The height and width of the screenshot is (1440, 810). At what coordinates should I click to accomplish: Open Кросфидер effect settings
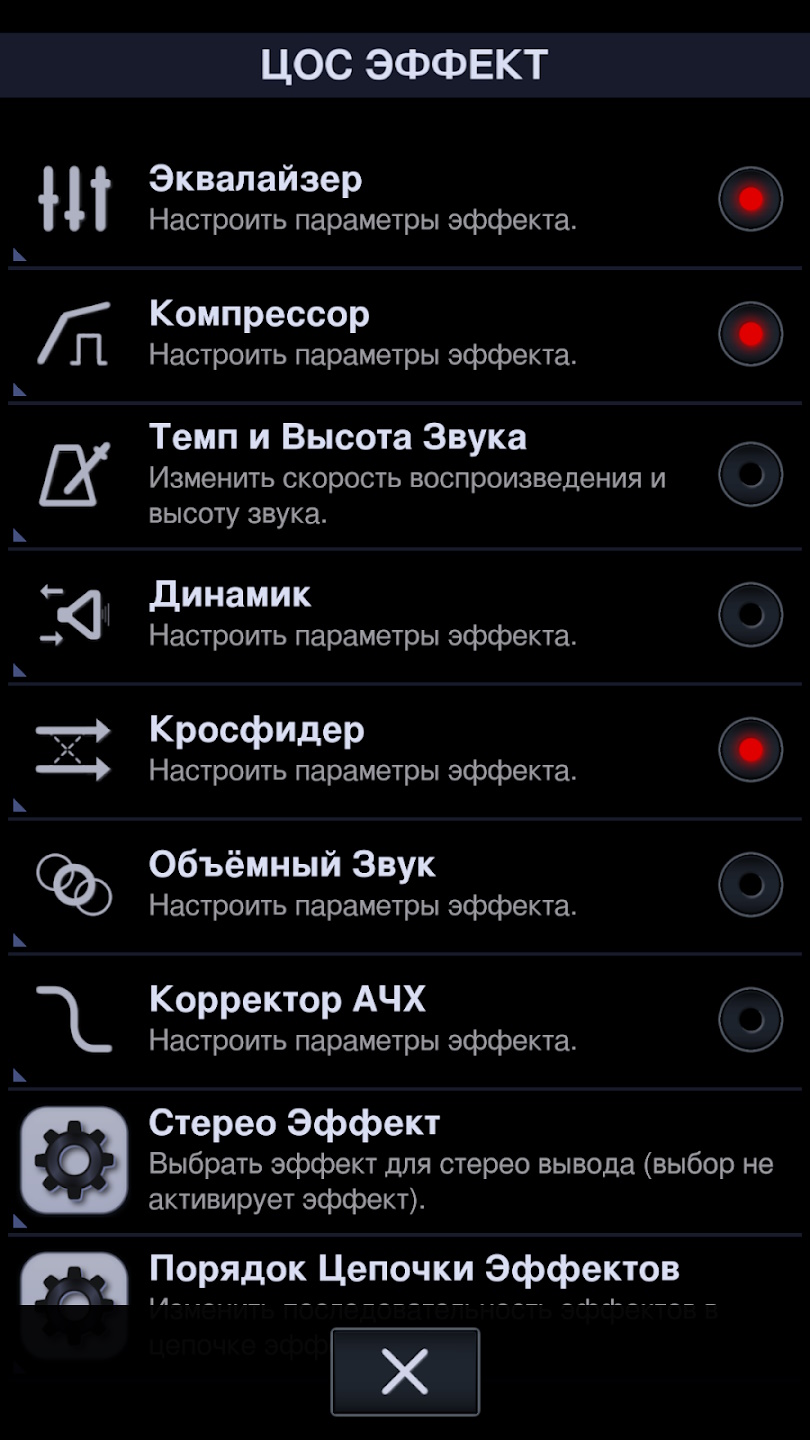[x=360, y=750]
